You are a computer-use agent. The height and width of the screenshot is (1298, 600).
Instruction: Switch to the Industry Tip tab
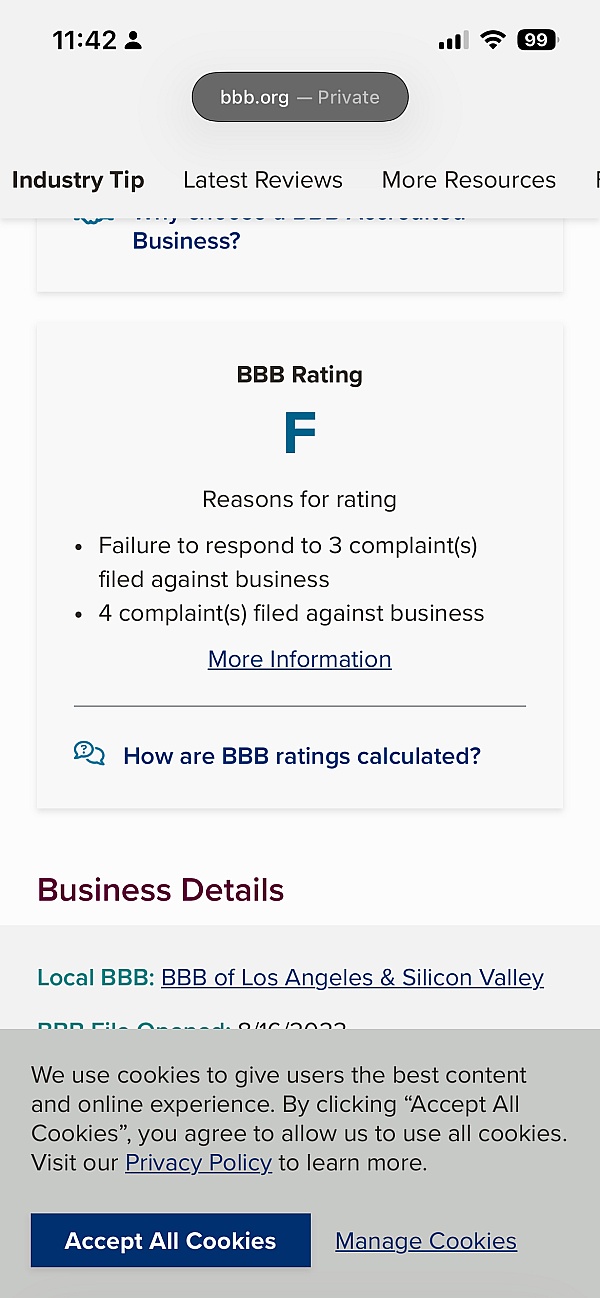tap(78, 180)
